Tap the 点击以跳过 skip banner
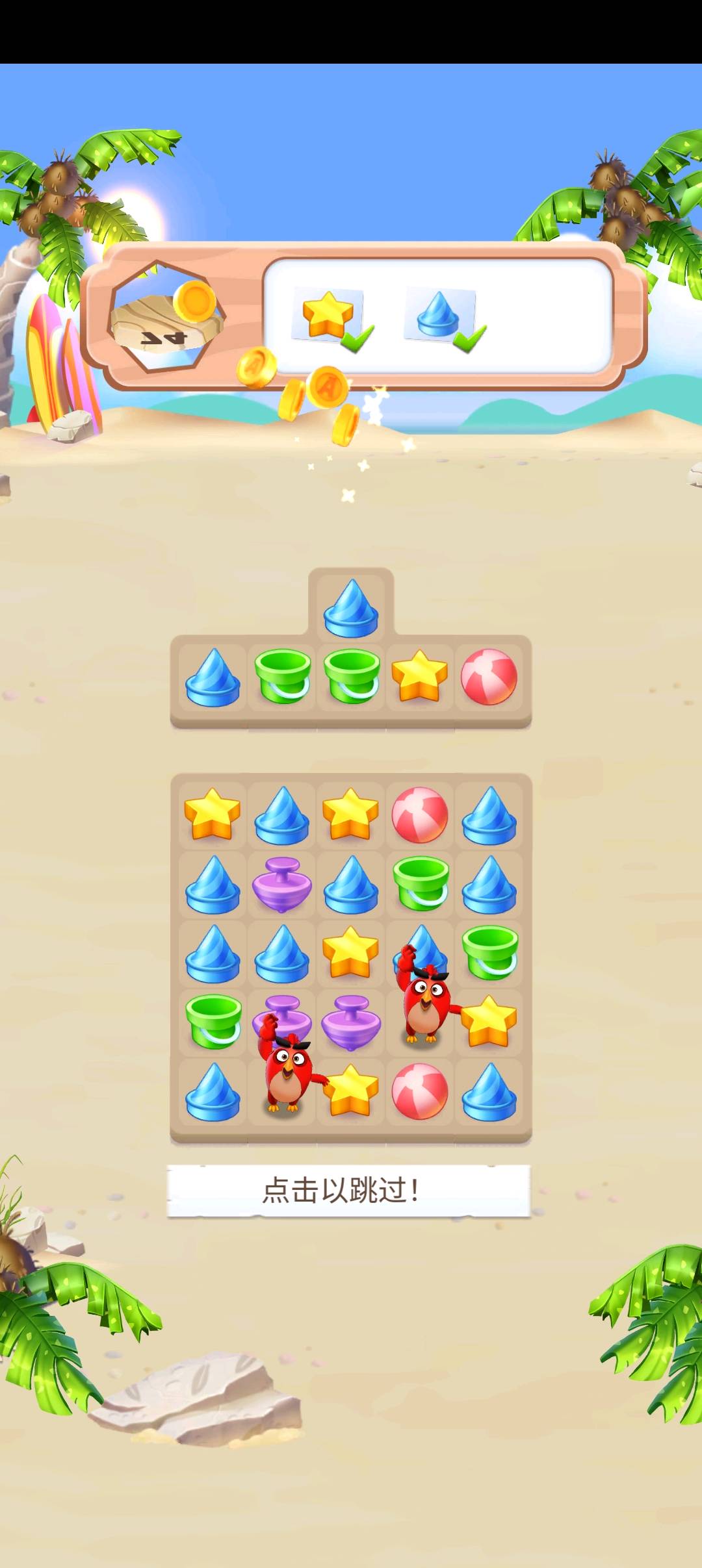The height and width of the screenshot is (1568, 702). tap(349, 1190)
